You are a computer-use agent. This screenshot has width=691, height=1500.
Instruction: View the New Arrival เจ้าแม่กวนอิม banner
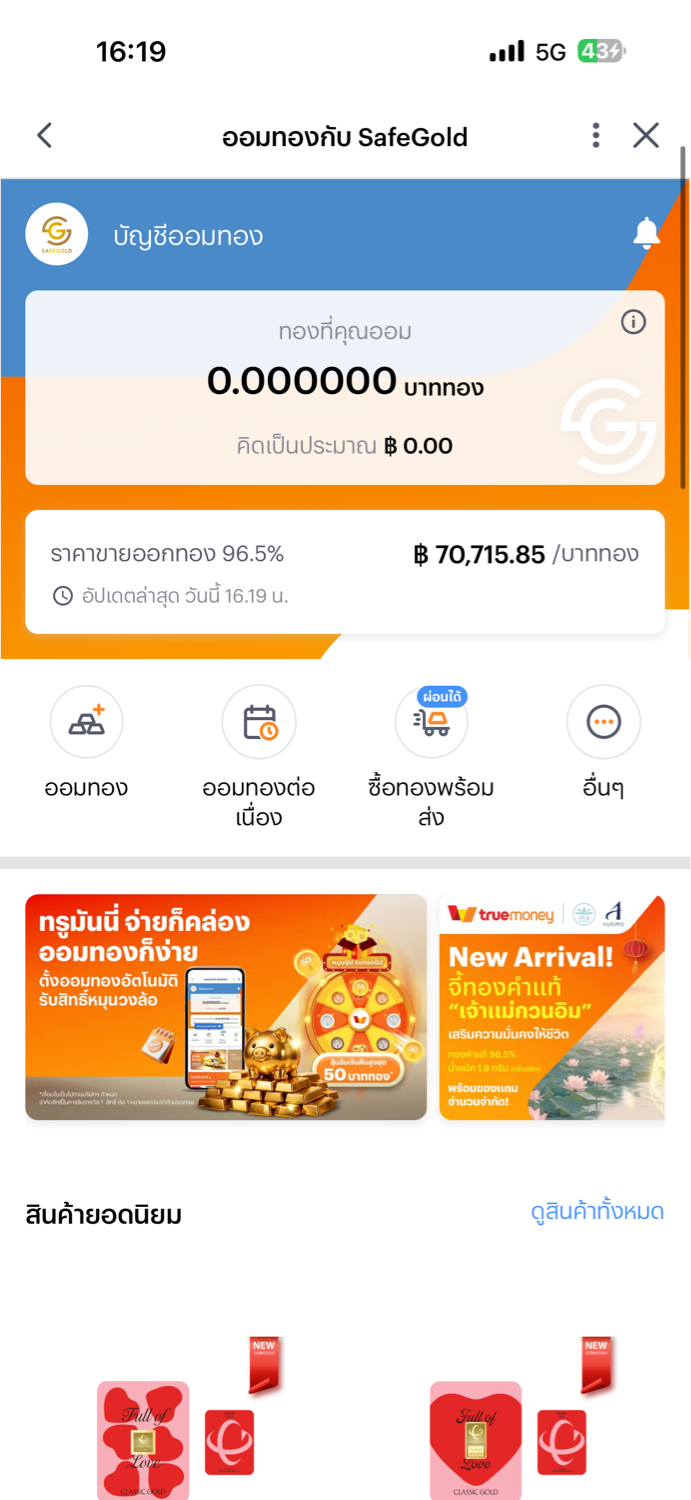point(552,1007)
